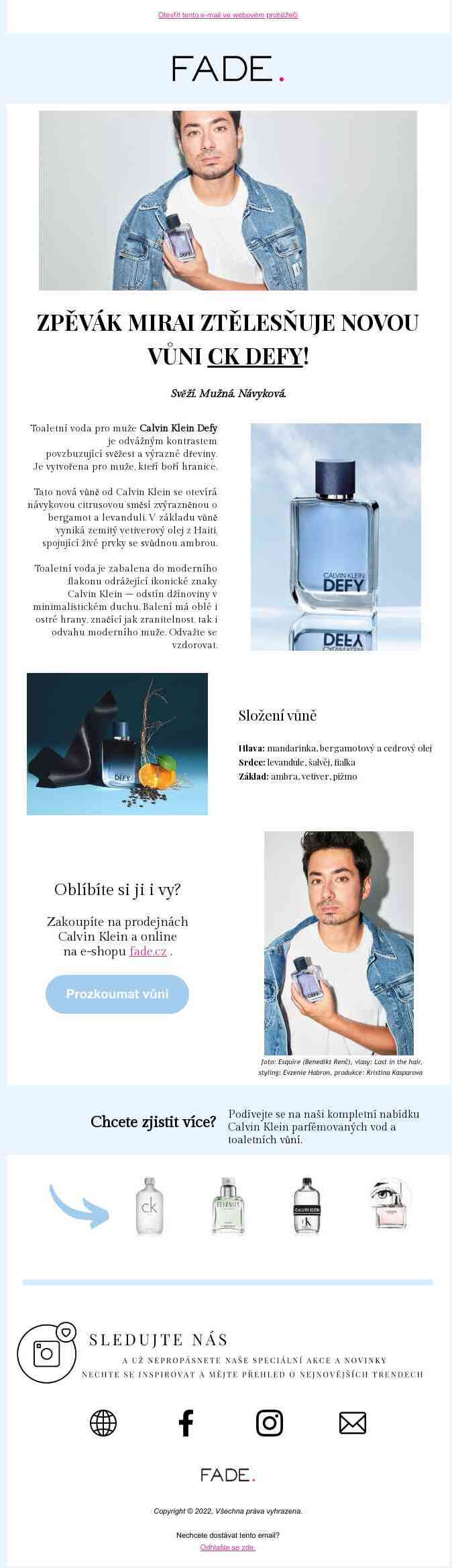Screen dimensions: 452x1568
Task: Open the Instagram profile
Action: click(270, 1422)
